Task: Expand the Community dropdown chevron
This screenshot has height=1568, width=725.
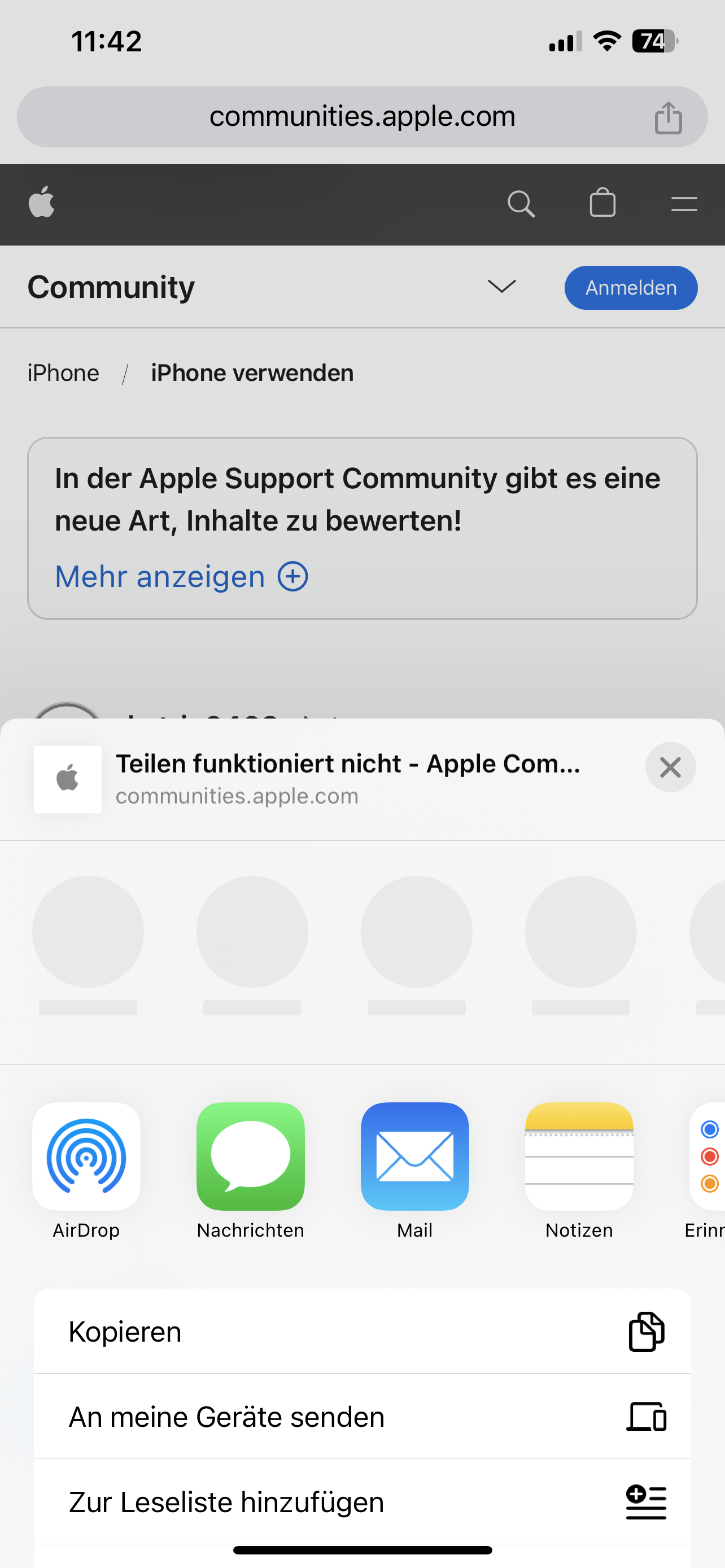Action: click(502, 286)
